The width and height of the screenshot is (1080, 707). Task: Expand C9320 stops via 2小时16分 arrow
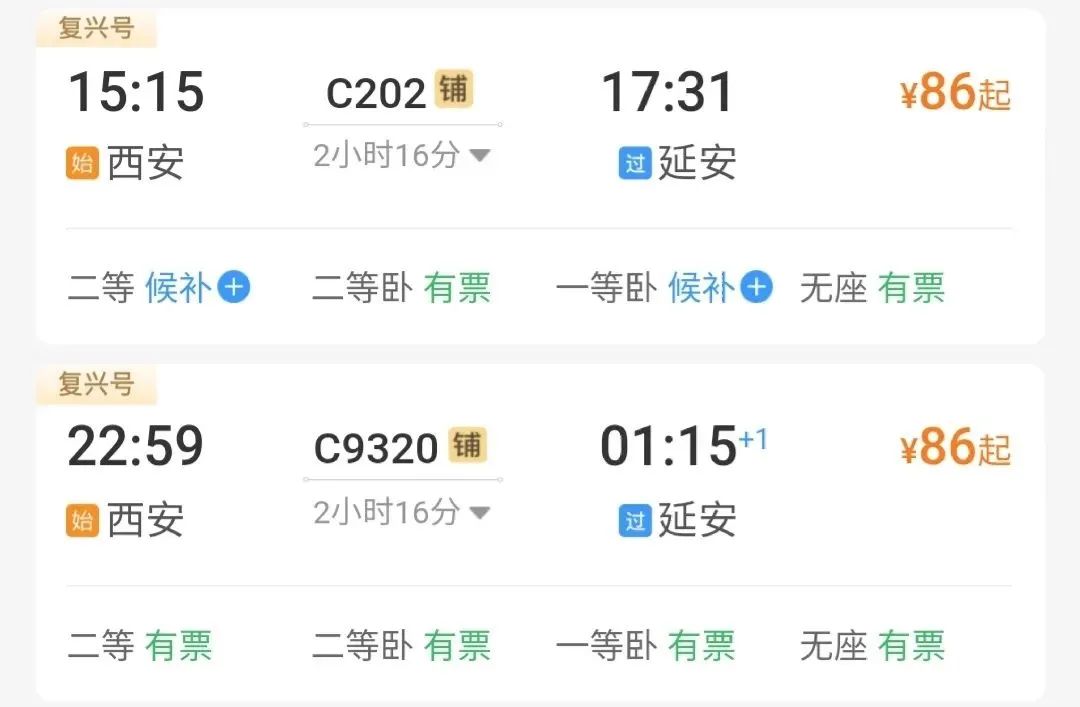[x=480, y=512]
